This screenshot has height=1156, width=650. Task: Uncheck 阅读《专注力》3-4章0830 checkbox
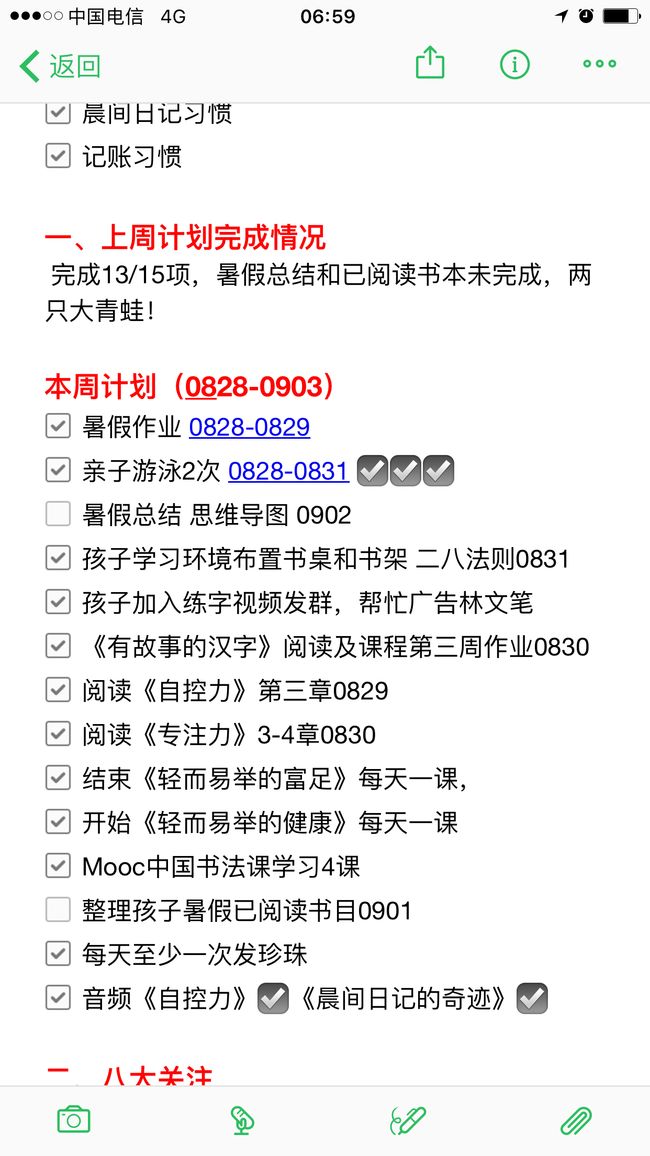pyautogui.click(x=58, y=734)
